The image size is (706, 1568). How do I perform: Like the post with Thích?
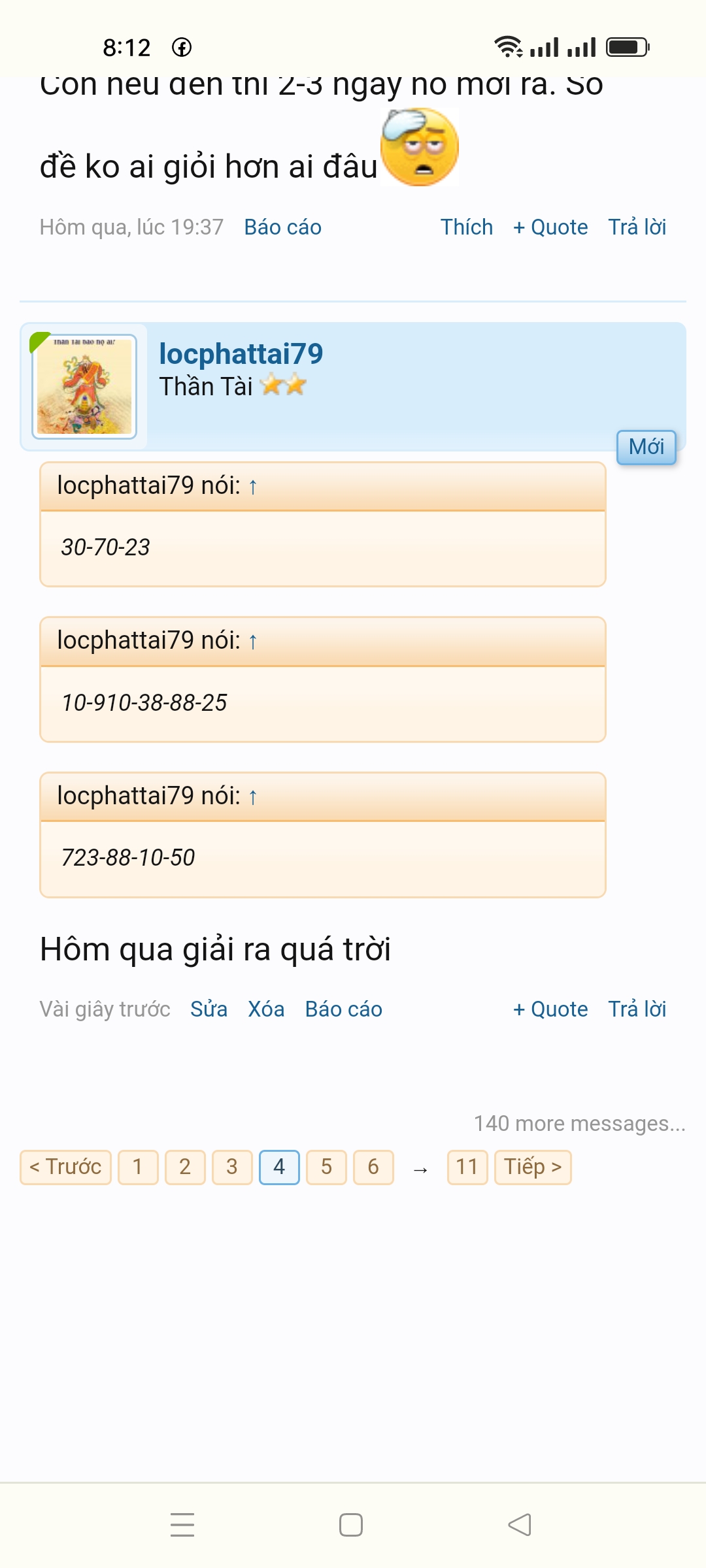click(466, 227)
